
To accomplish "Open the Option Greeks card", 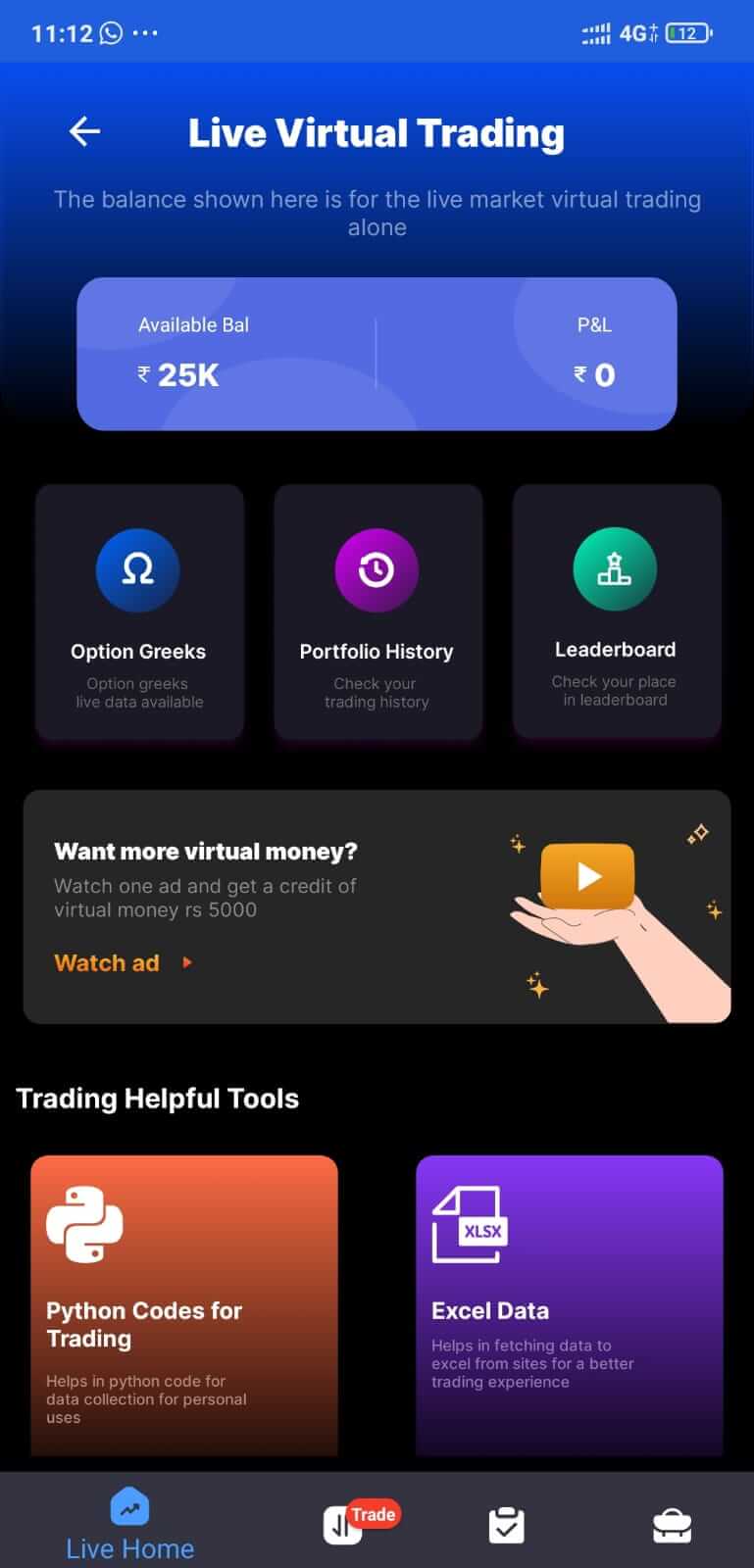I will [139, 612].
